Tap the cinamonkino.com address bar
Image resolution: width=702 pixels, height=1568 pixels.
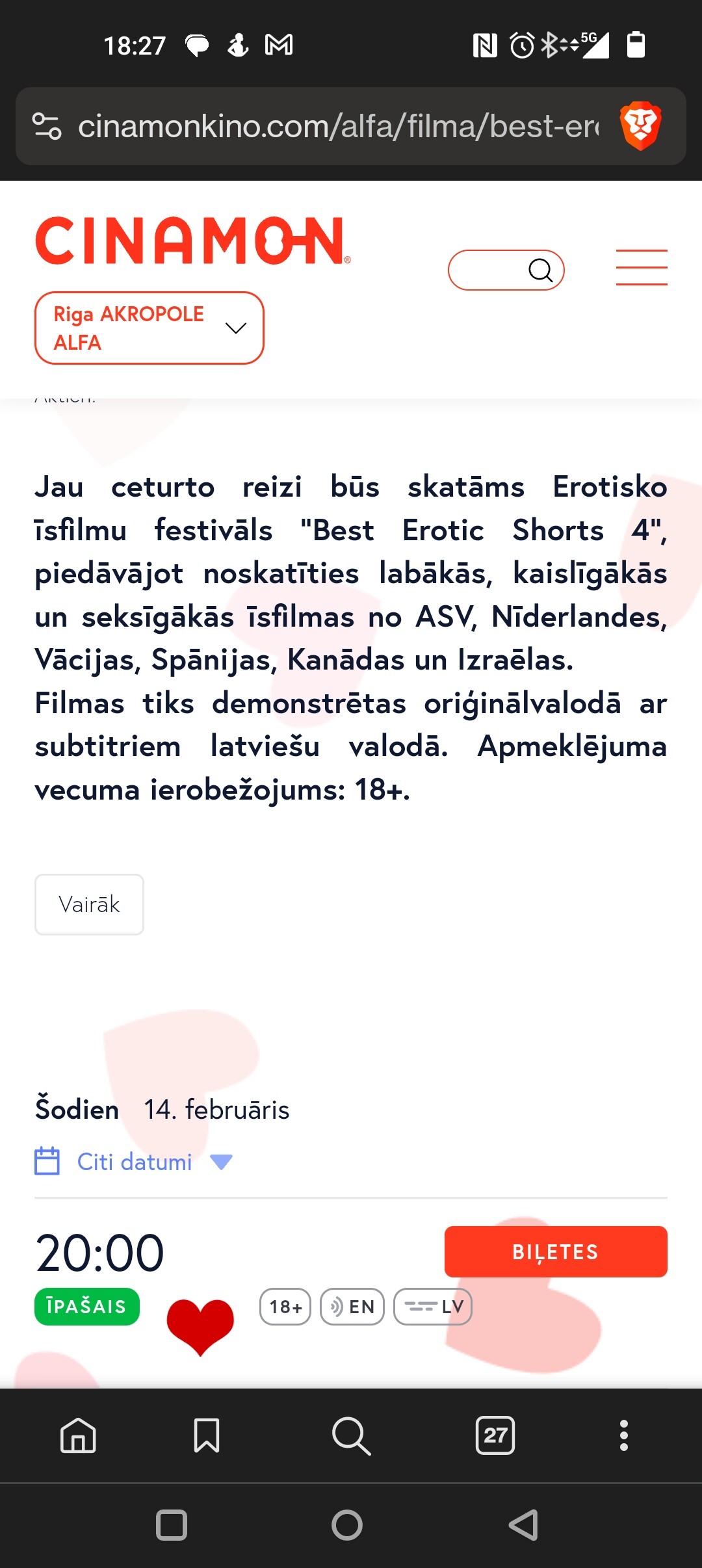point(338,126)
